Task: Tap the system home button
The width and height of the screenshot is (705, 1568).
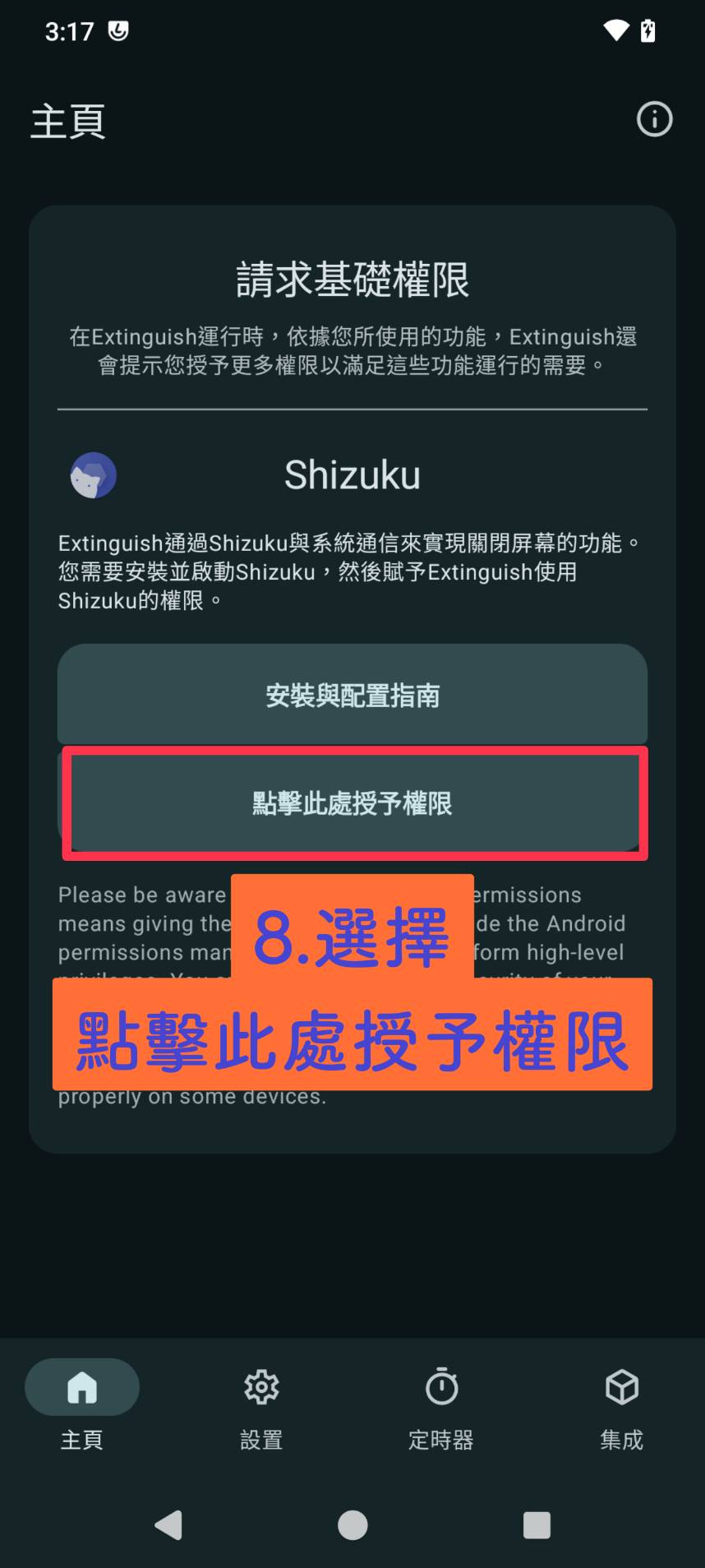Action: [x=352, y=1525]
